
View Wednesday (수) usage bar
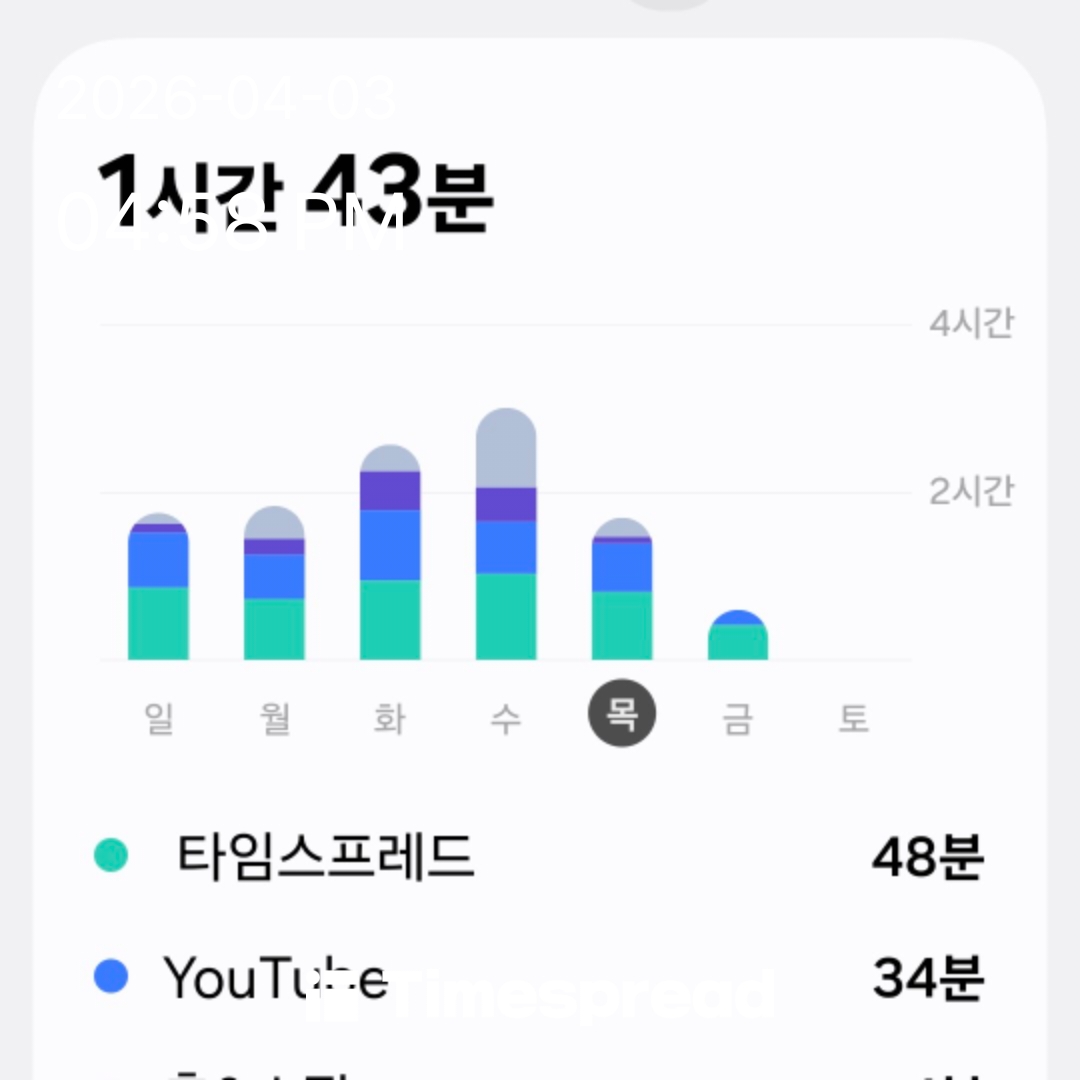(x=506, y=535)
